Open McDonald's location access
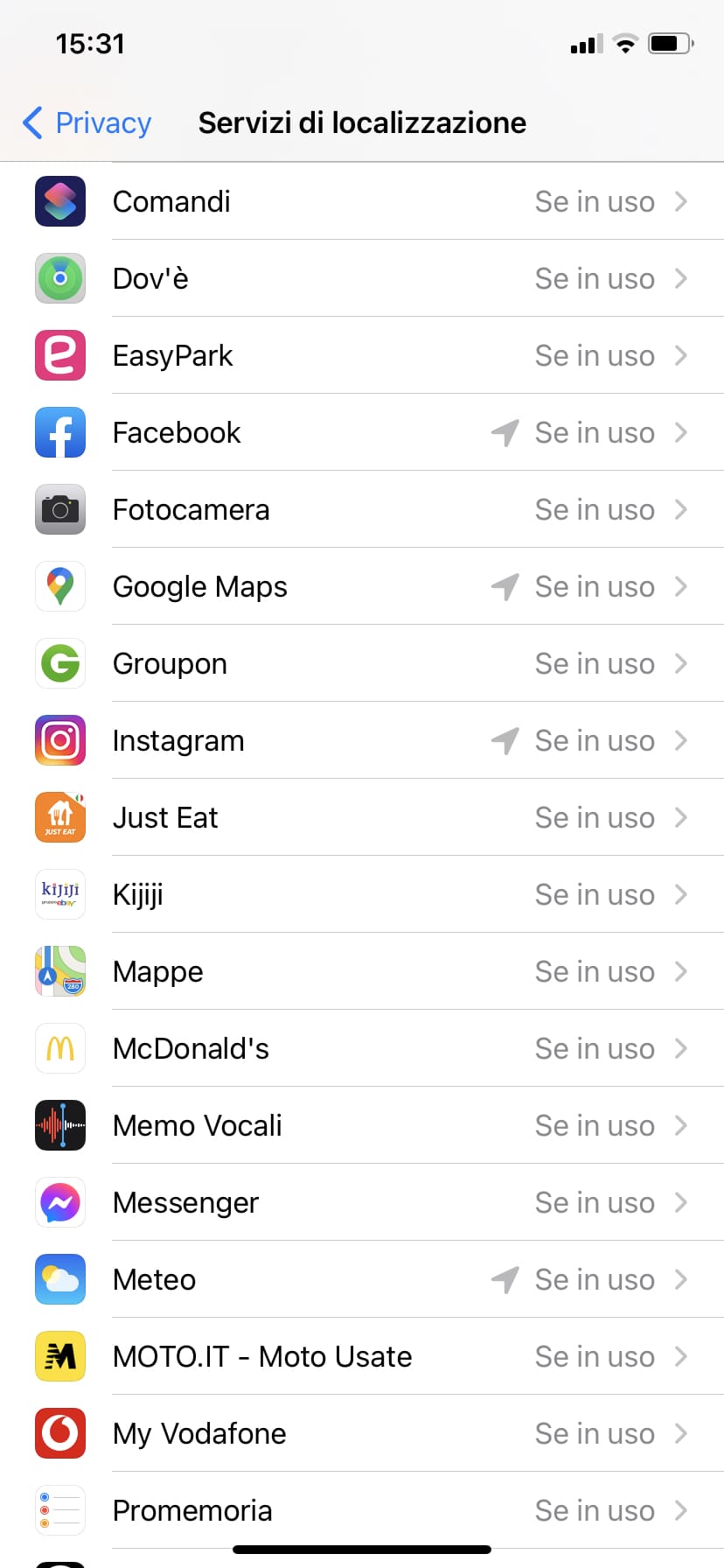This screenshot has width=724, height=1568. 362,1048
